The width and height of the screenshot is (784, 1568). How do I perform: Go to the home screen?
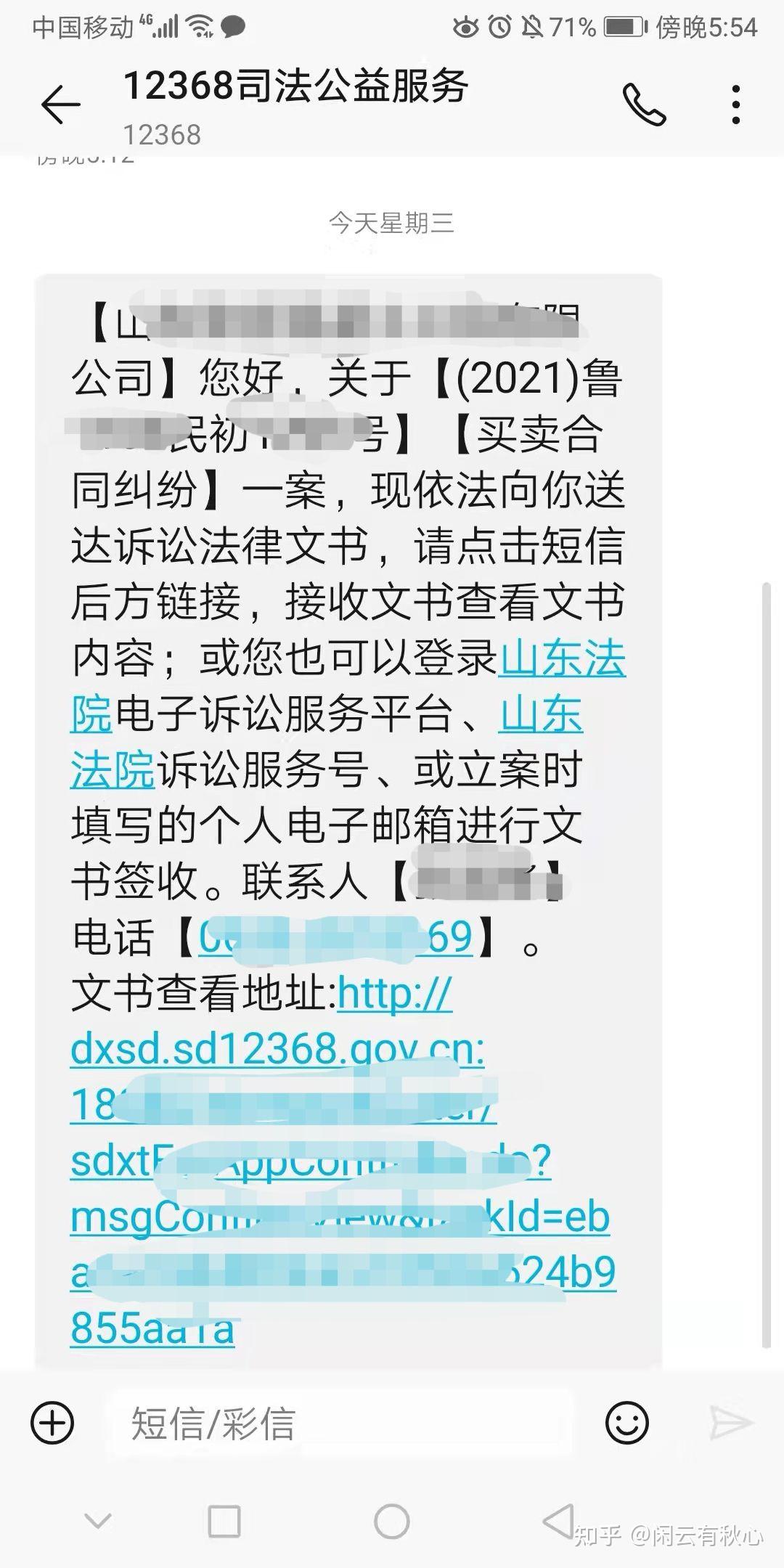392,1520
